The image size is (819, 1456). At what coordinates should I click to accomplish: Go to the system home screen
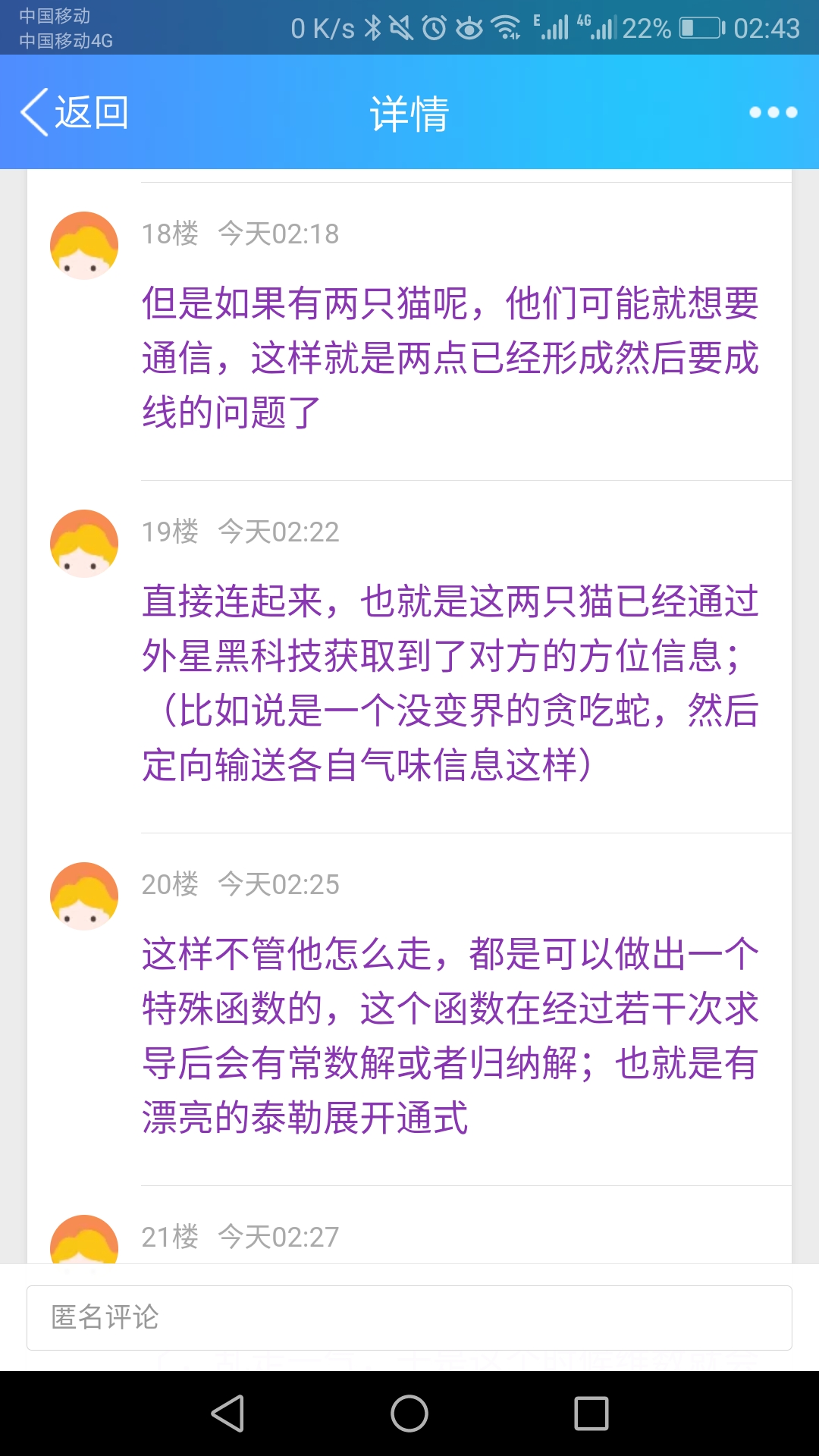(409, 1414)
